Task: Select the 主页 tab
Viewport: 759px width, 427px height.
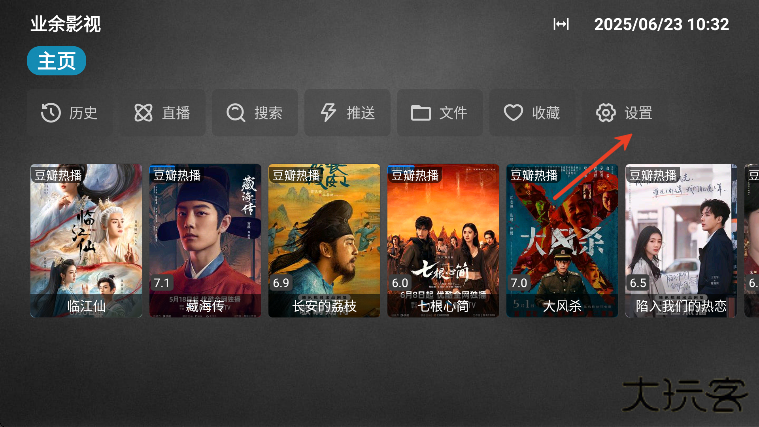Action: (56, 61)
